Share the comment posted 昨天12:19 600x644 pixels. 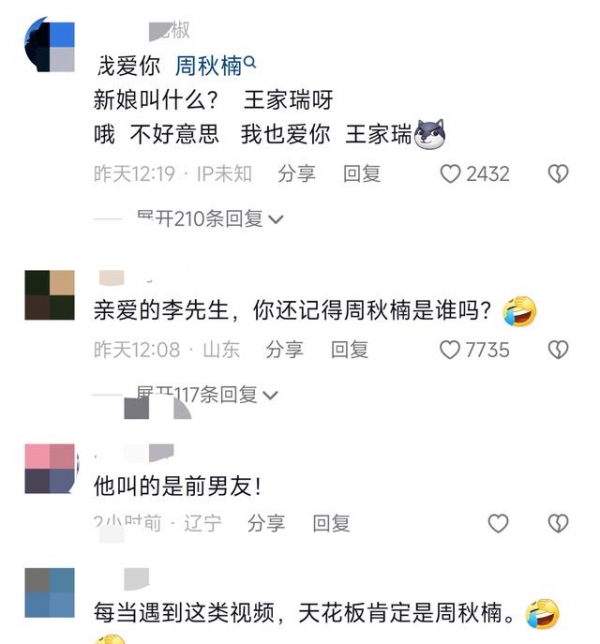coord(296,174)
